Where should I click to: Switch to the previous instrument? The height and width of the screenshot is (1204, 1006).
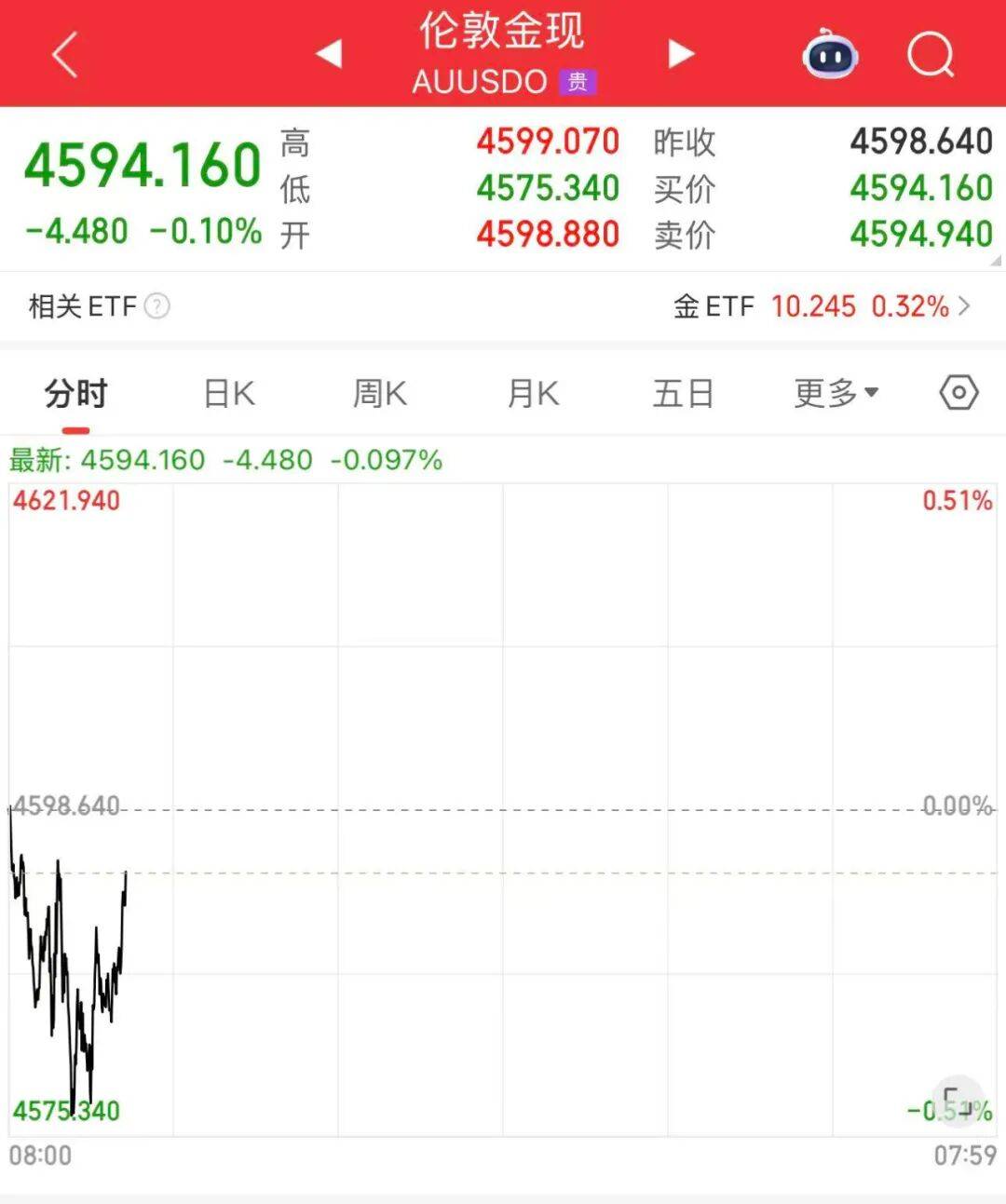tap(330, 54)
